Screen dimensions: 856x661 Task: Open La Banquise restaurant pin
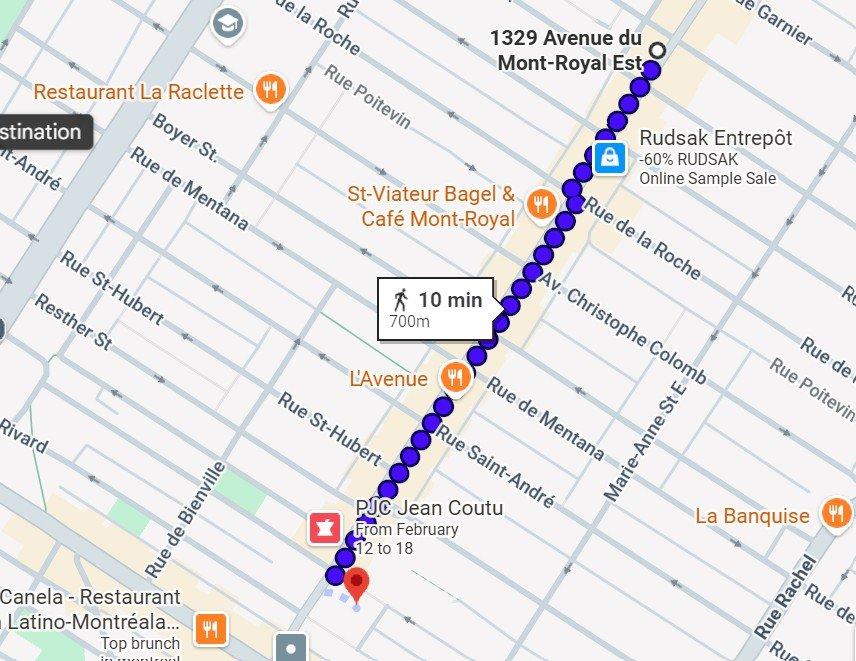(x=834, y=514)
